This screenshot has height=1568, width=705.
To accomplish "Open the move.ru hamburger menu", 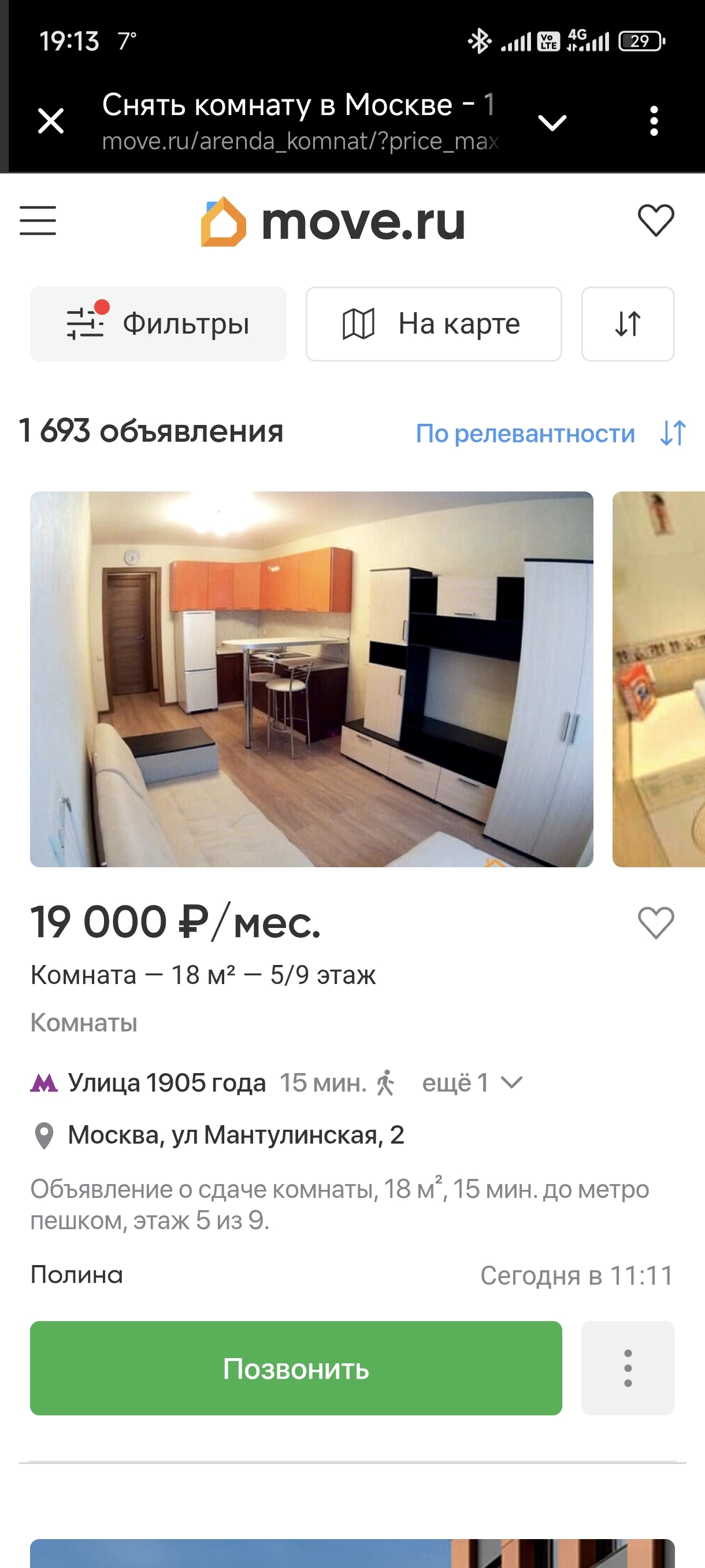I will coord(38,220).
